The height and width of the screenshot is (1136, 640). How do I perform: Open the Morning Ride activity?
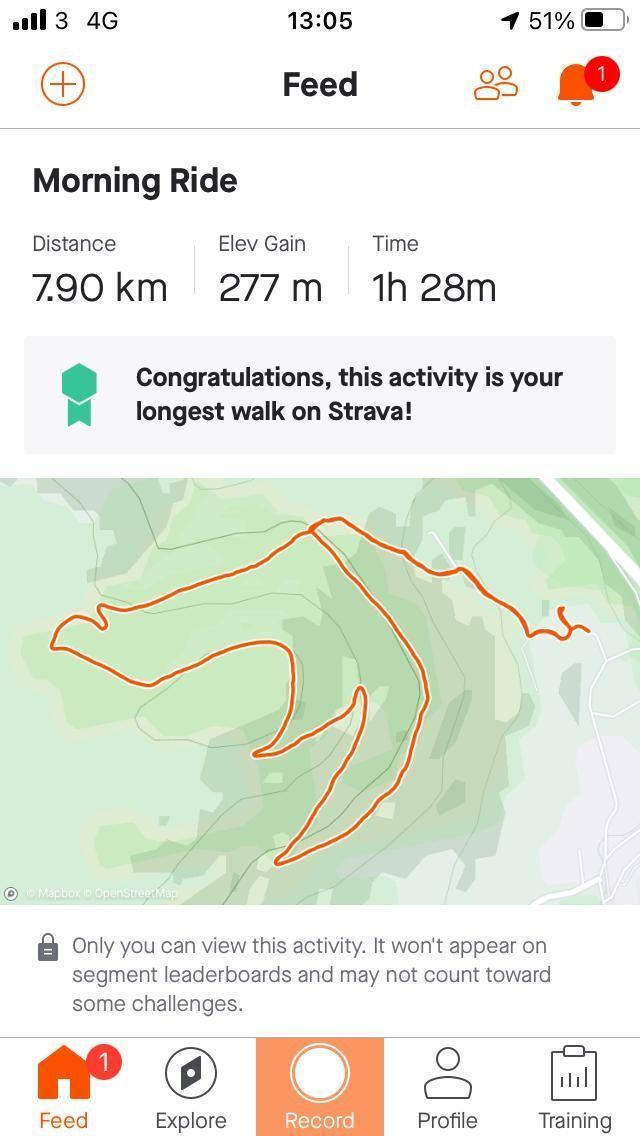point(135,181)
